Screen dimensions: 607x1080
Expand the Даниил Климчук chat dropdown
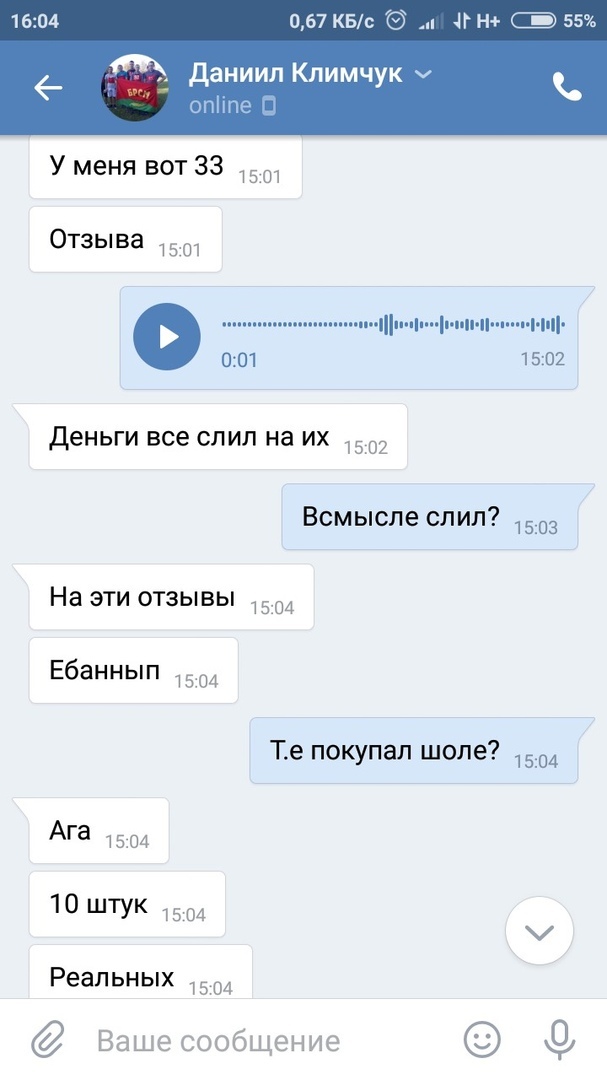pyautogui.click(x=424, y=74)
